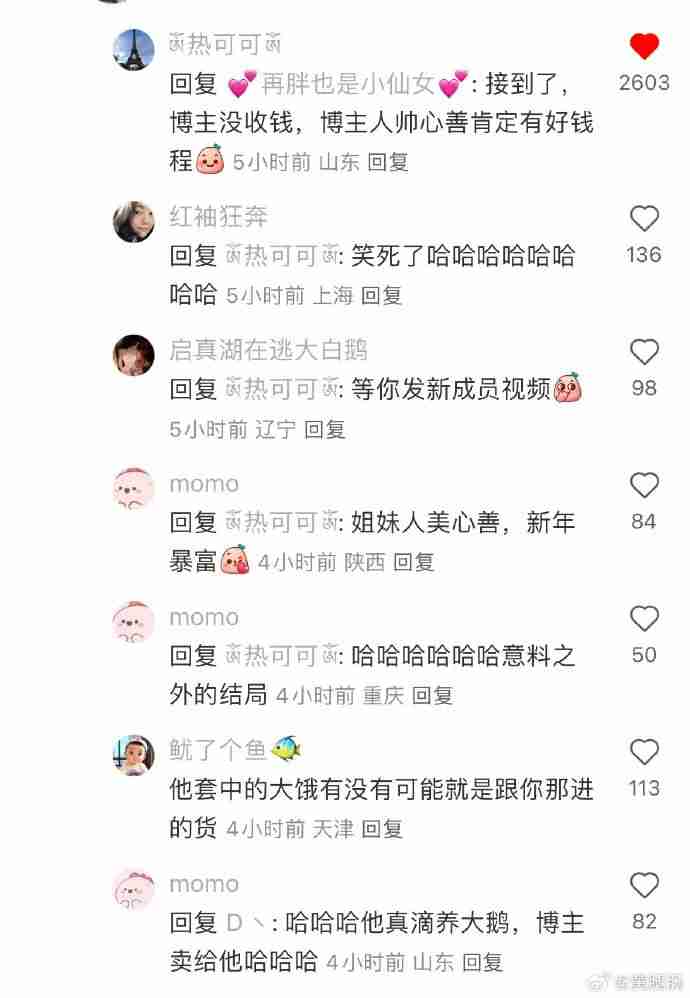This screenshot has width=690, height=998.
Task: Like momo's comment about 意料之外的结局
Action: point(644,619)
